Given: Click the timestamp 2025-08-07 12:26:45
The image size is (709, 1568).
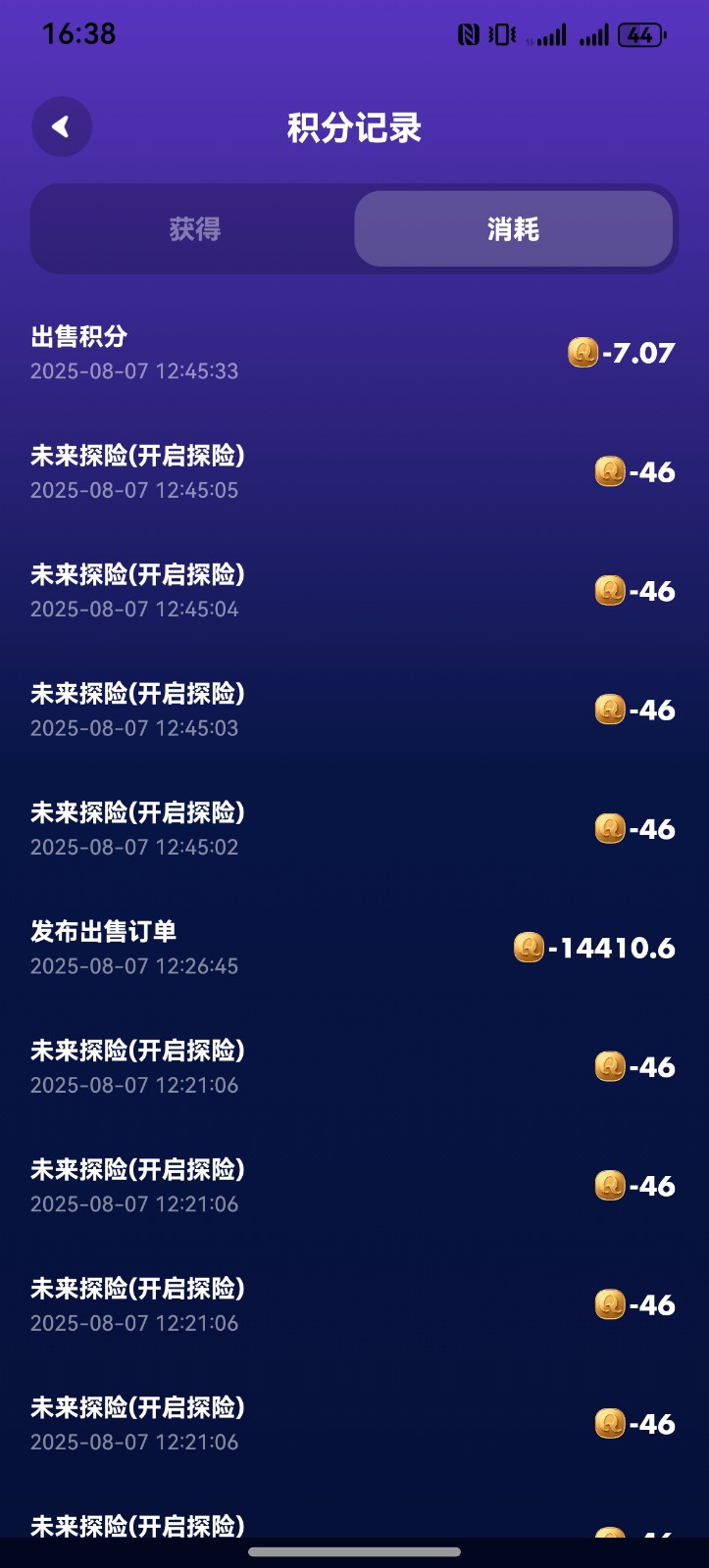Looking at the screenshot, I should pos(133,966).
